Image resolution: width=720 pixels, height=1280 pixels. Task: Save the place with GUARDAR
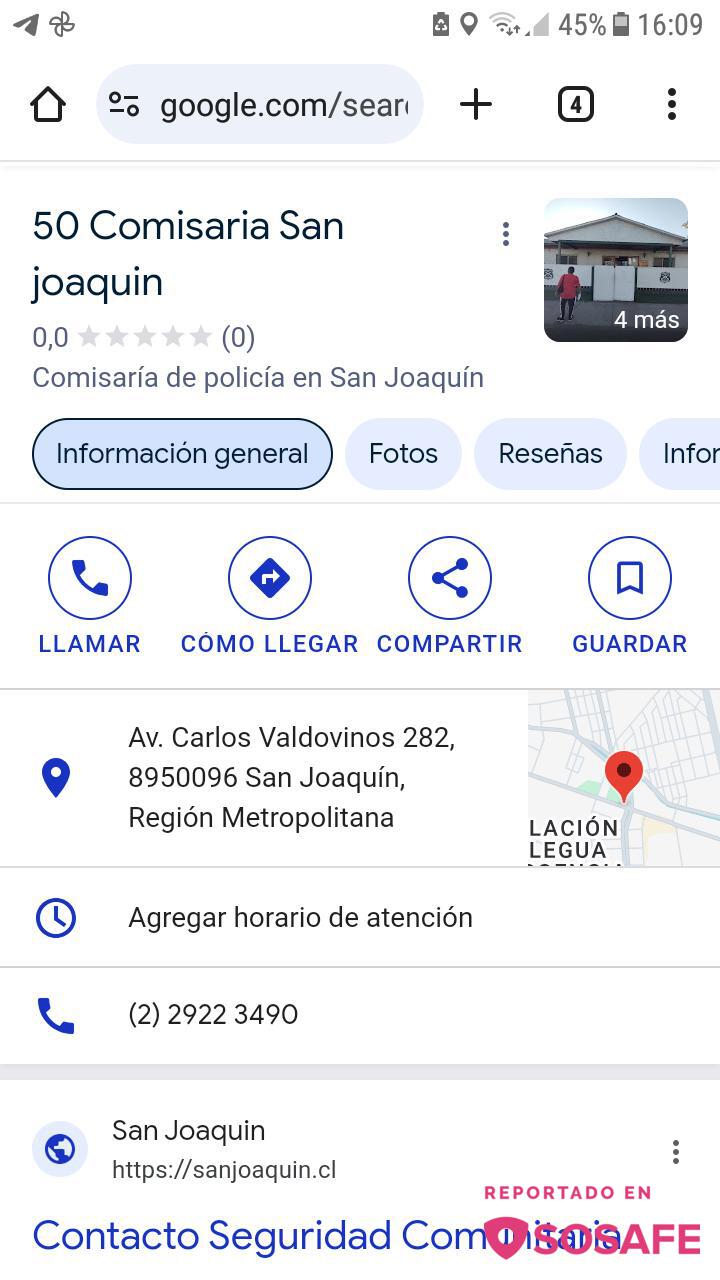point(630,597)
